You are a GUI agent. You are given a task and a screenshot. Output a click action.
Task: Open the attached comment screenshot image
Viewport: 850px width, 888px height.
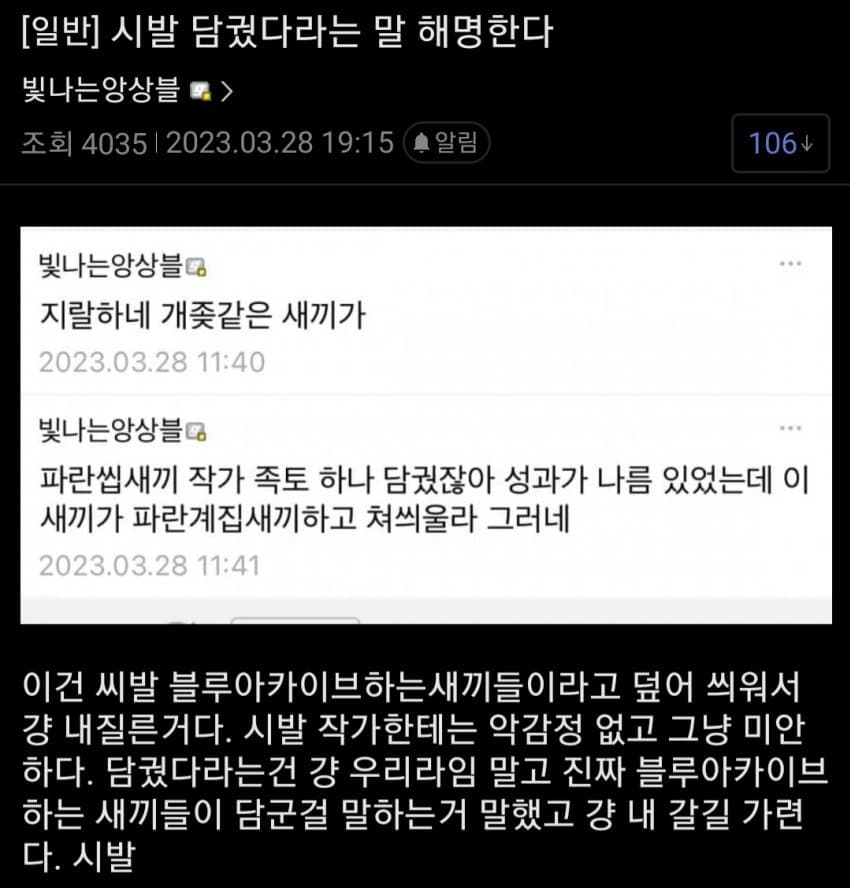[x=425, y=425]
